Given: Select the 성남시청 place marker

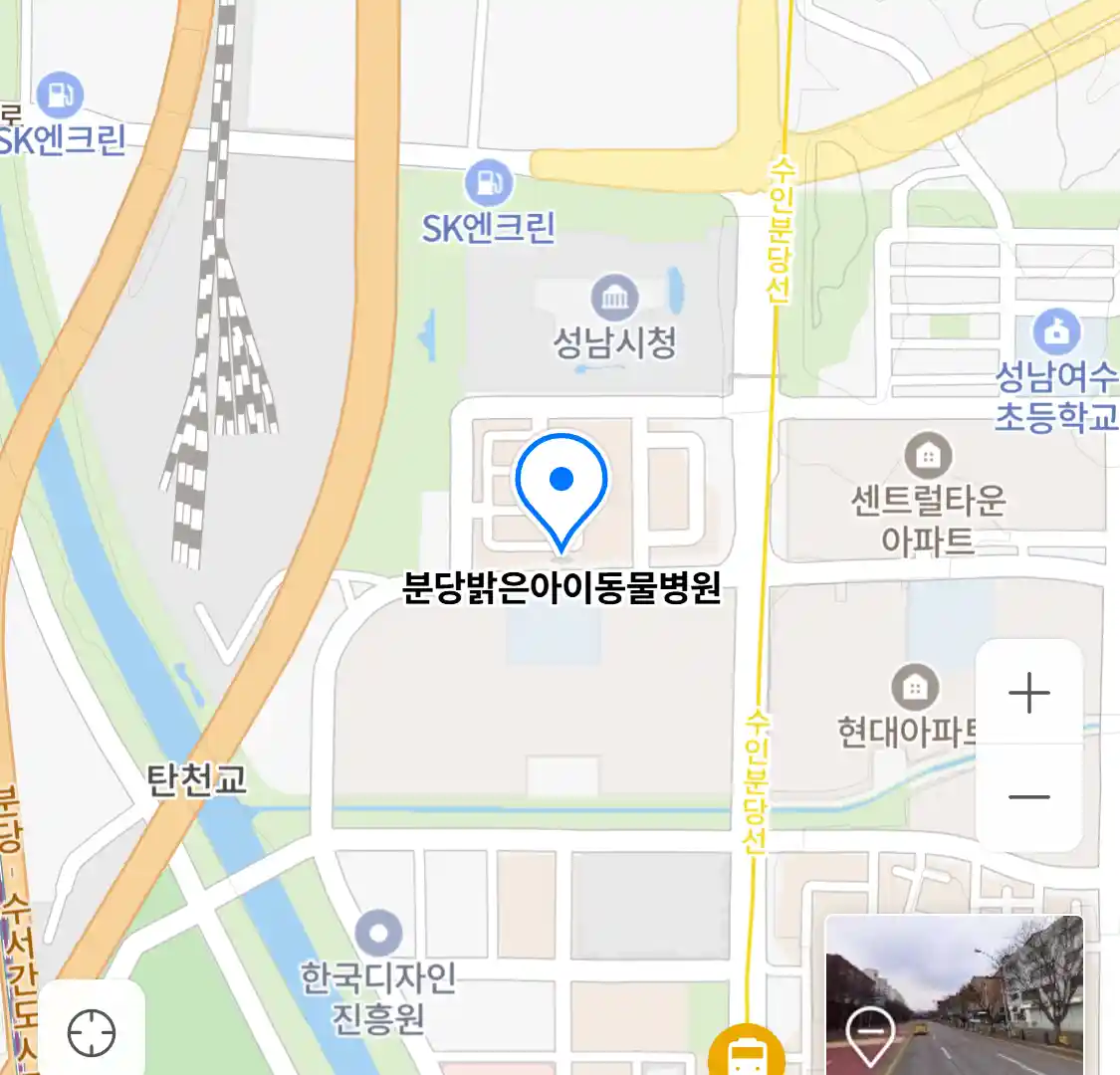Looking at the screenshot, I should click(615, 297).
